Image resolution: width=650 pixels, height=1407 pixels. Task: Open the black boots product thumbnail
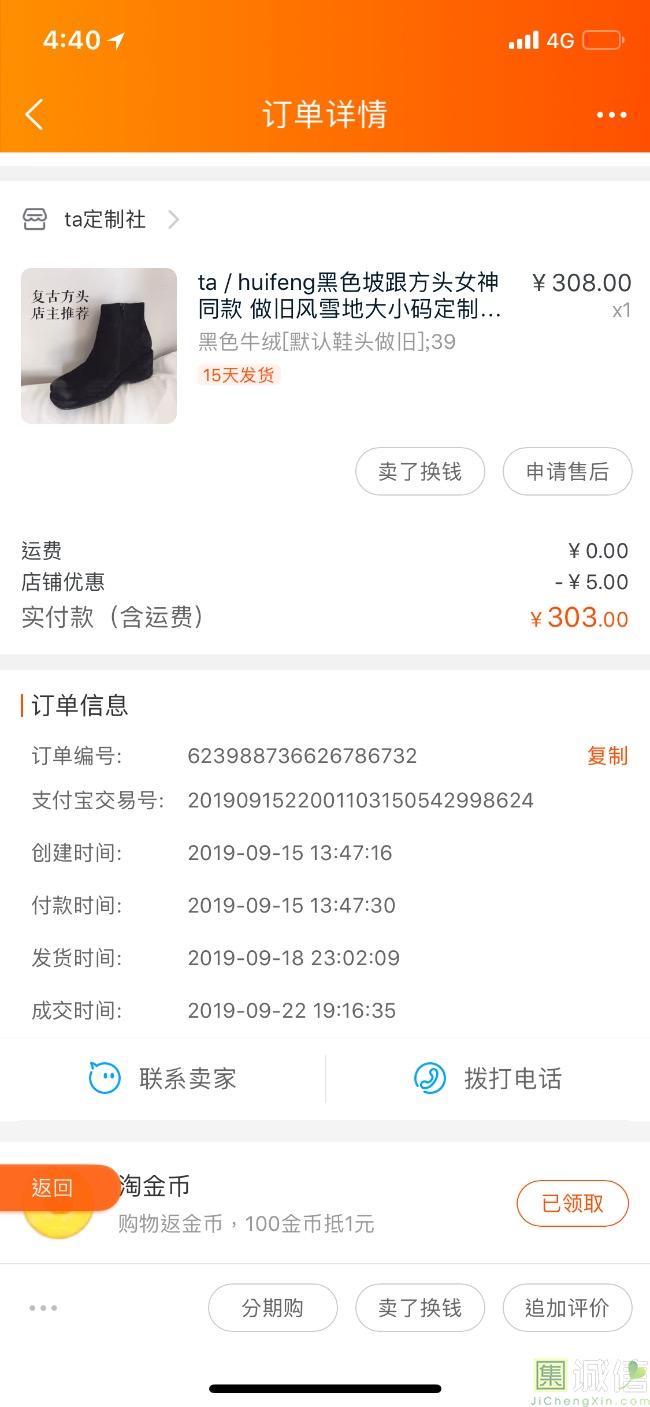(99, 345)
